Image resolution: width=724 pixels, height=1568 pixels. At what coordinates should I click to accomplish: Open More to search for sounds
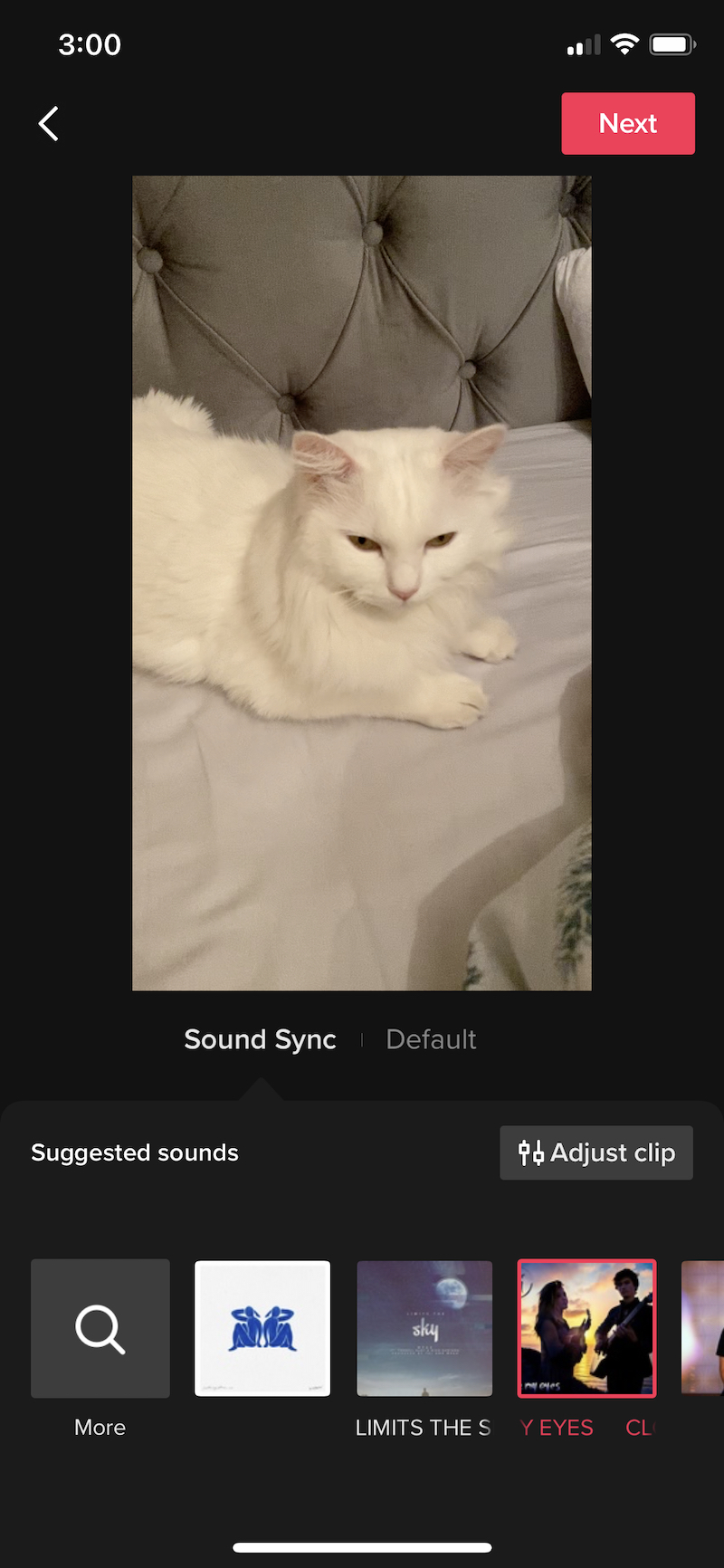click(100, 1328)
